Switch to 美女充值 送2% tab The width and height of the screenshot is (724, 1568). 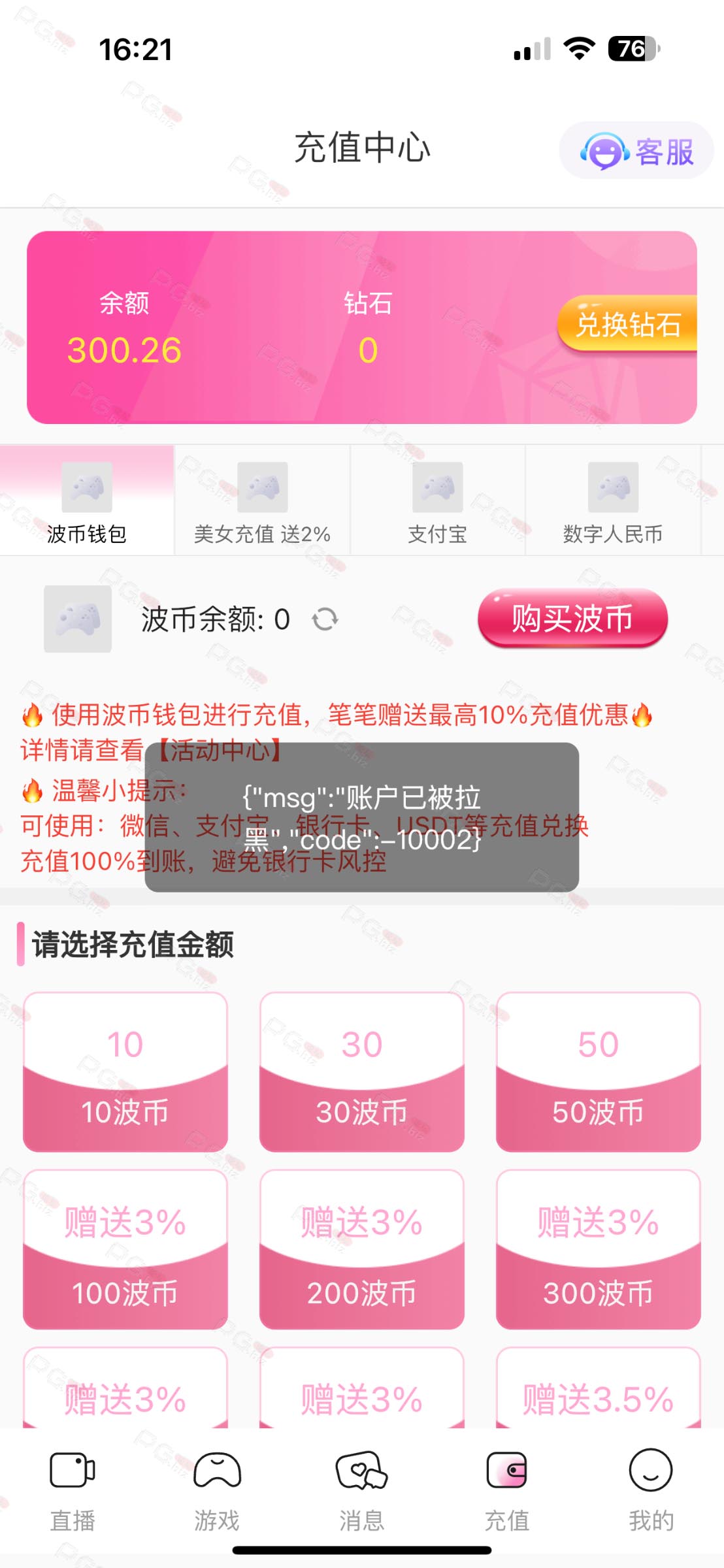262,500
